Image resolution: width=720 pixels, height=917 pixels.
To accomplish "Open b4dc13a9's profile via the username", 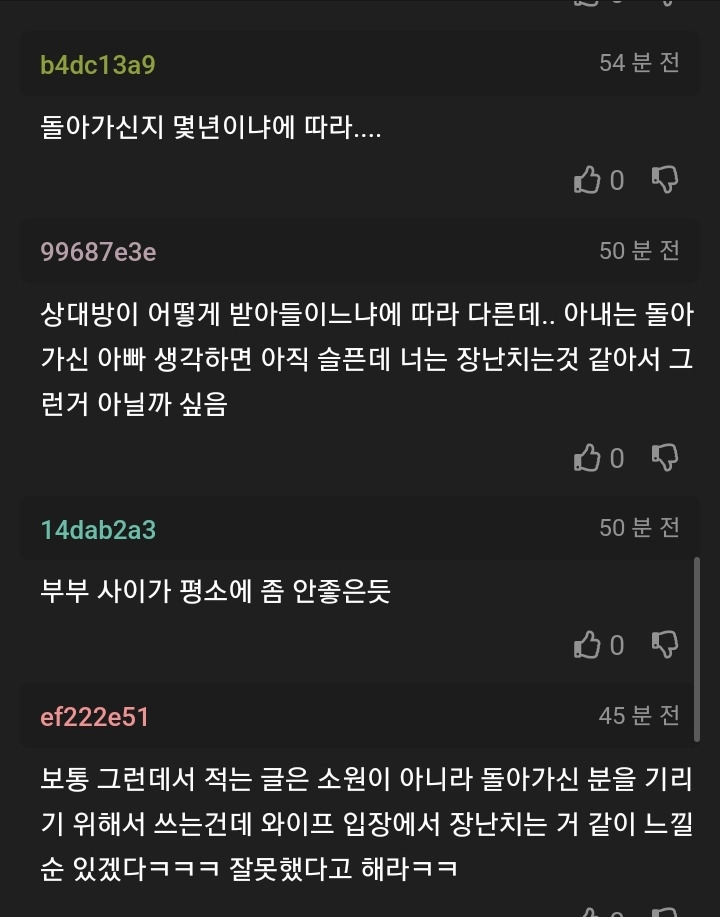I will pos(97,63).
